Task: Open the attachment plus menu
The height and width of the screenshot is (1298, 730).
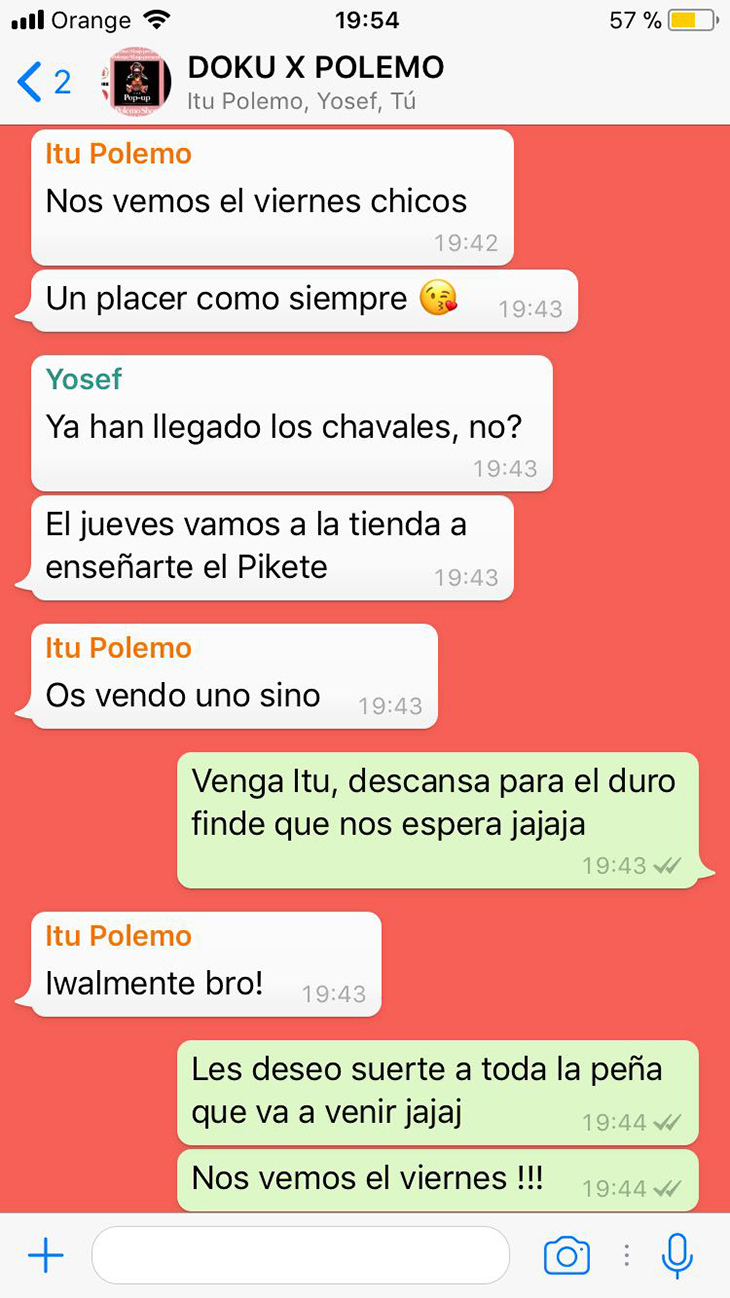Action: coord(46,1256)
